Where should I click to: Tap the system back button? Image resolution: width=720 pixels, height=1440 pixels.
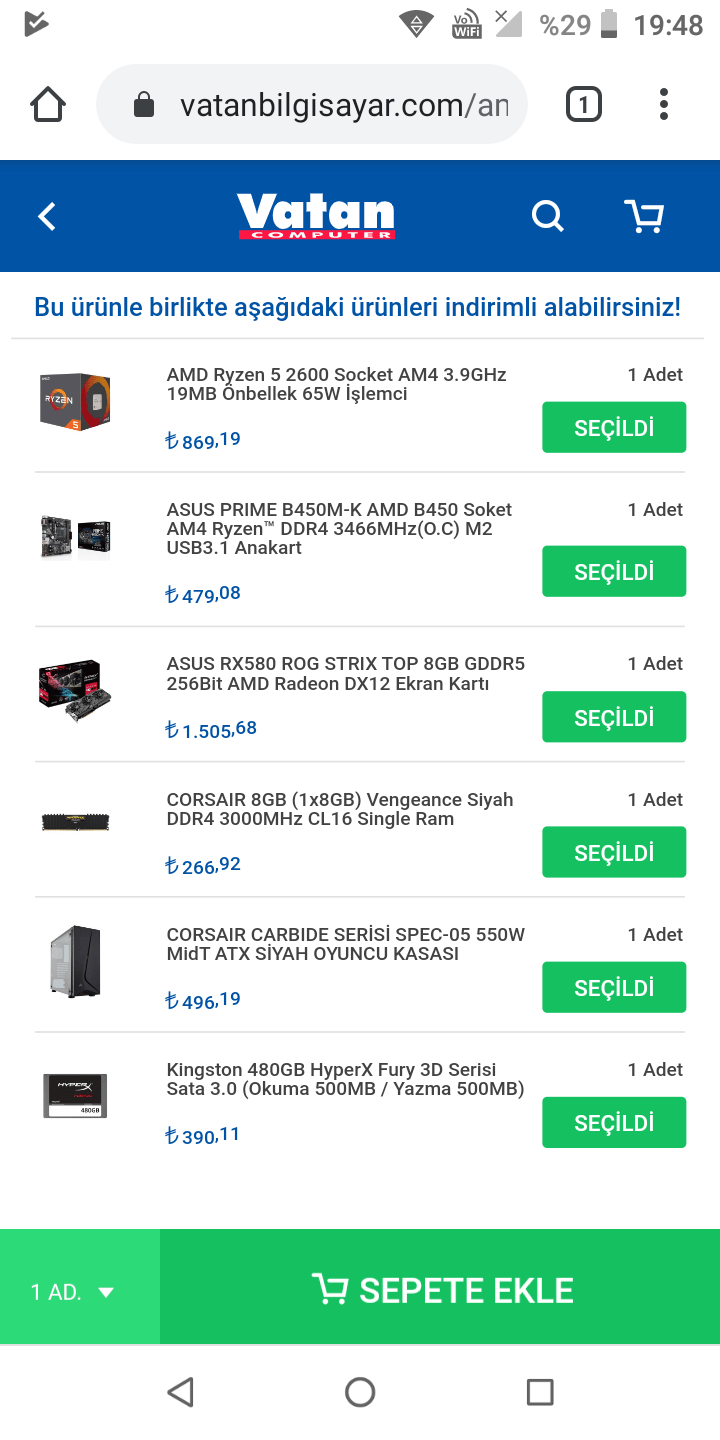180,1392
